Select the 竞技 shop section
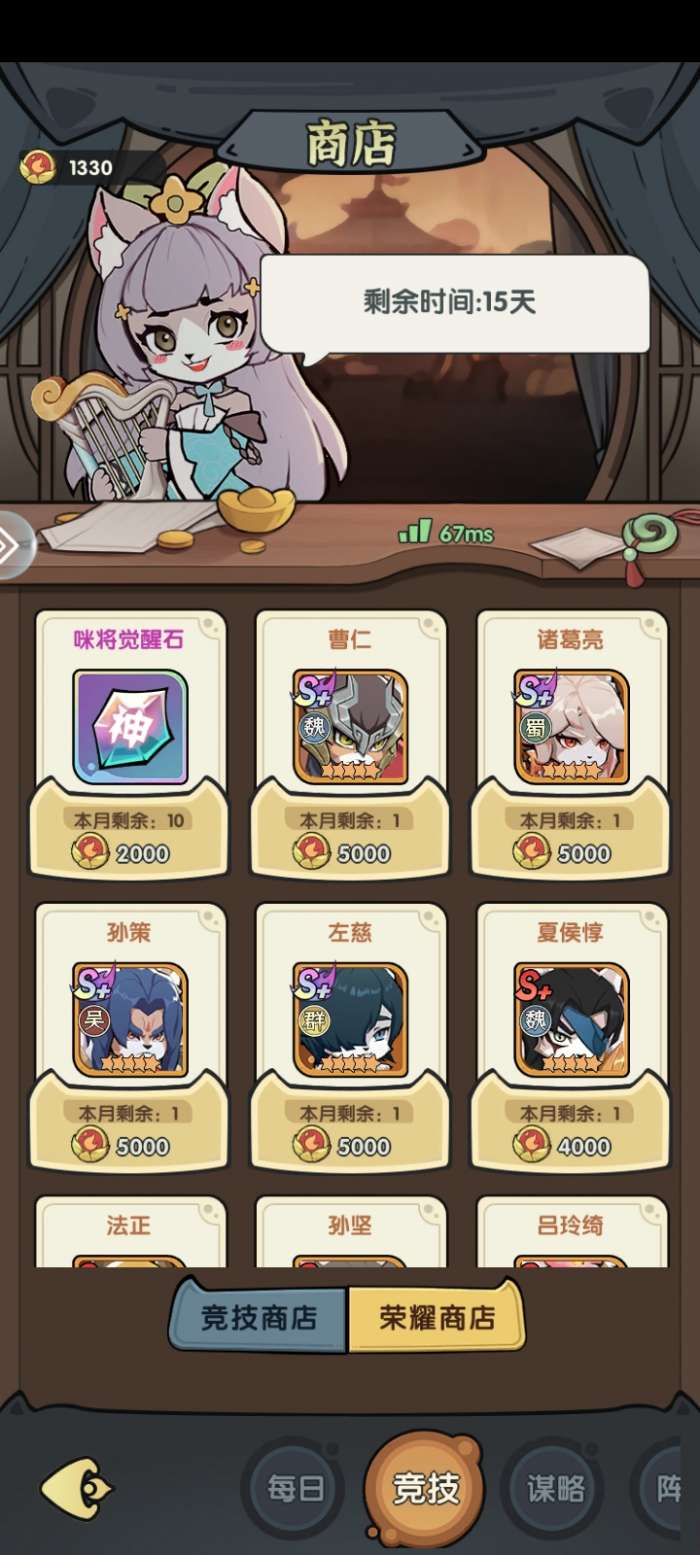Image resolution: width=700 pixels, height=1555 pixels. click(x=425, y=1489)
